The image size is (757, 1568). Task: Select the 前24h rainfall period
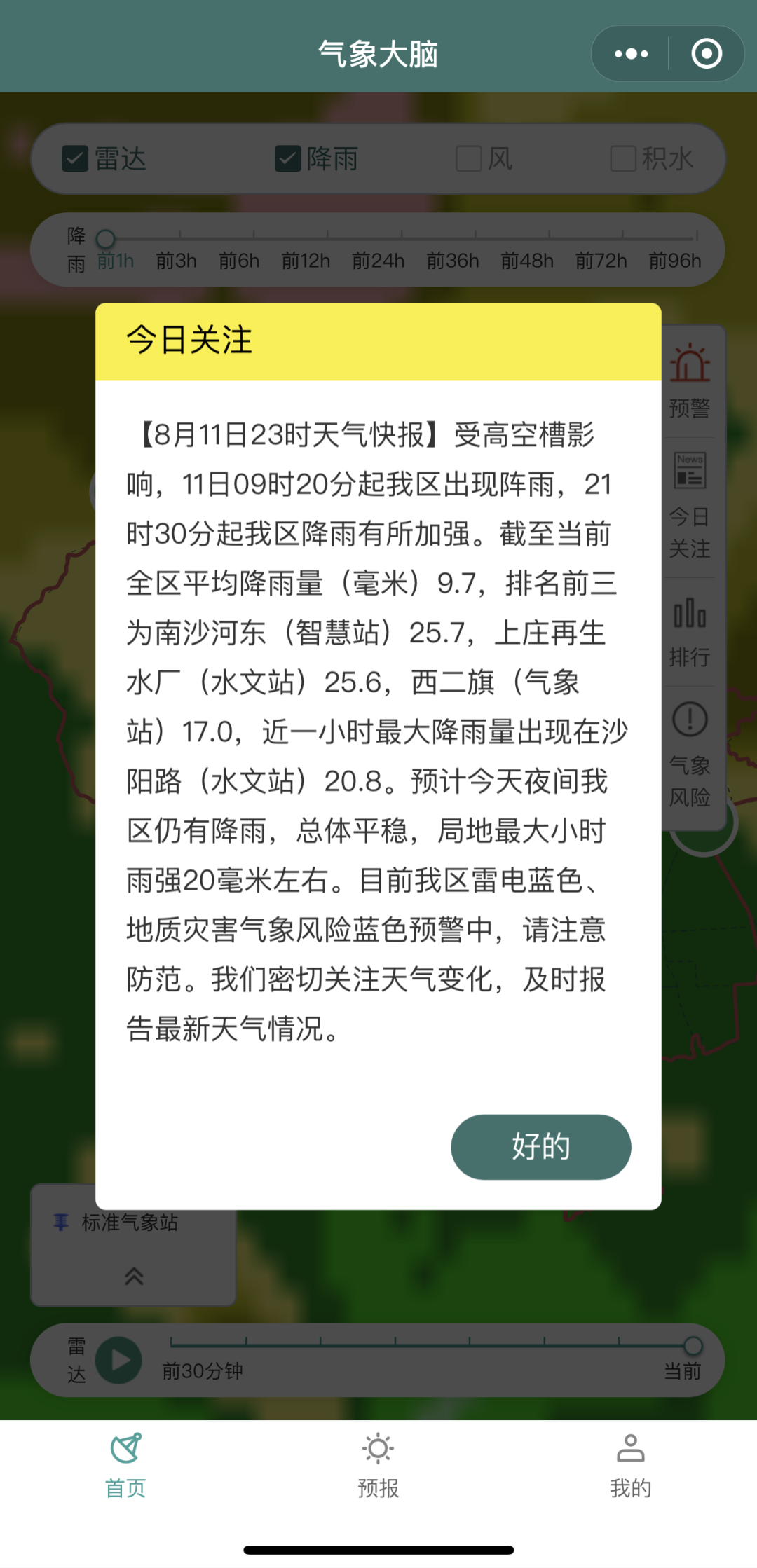pos(378,261)
